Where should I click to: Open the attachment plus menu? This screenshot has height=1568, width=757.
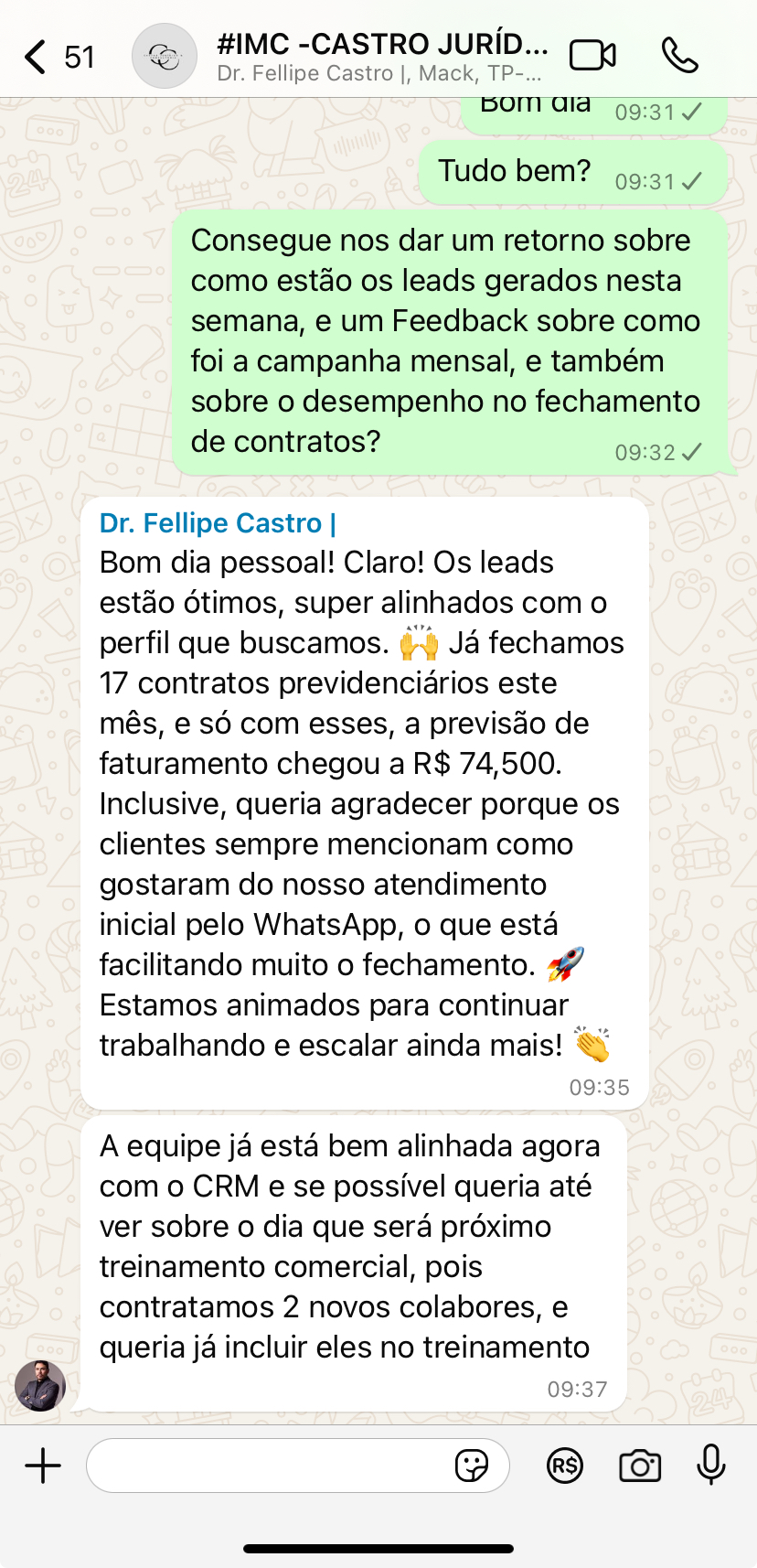(x=43, y=1466)
